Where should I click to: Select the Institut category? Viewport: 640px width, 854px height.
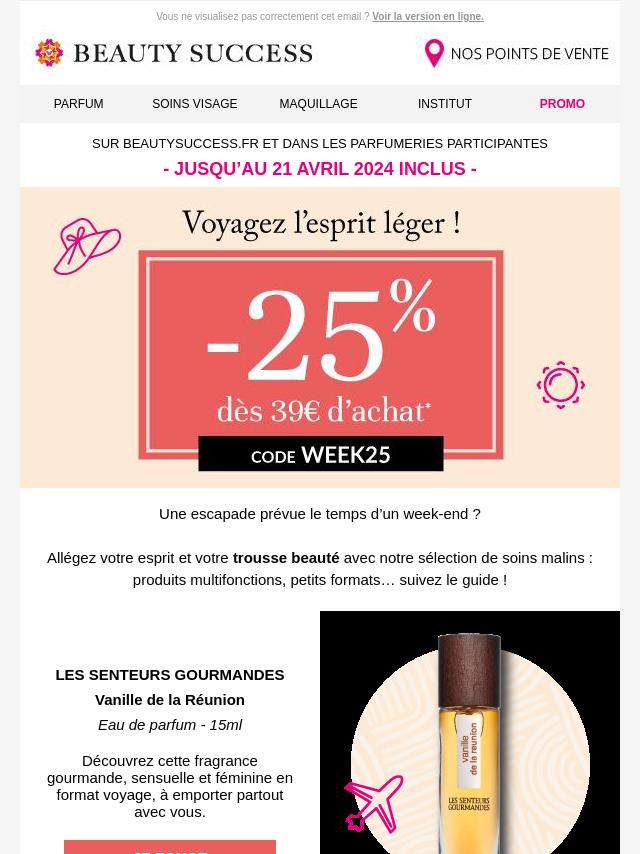pos(445,104)
